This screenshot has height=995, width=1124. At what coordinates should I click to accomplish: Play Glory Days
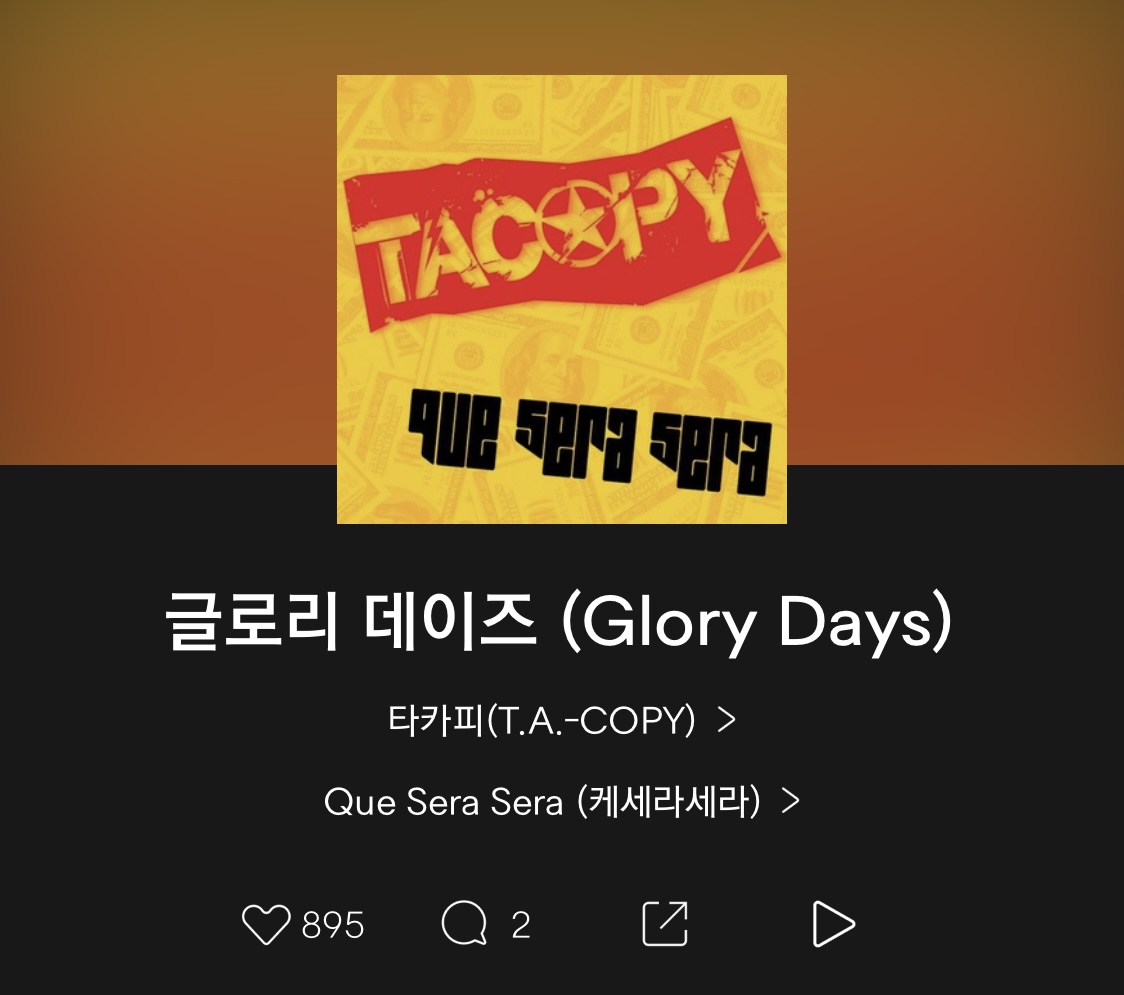[x=832, y=925]
